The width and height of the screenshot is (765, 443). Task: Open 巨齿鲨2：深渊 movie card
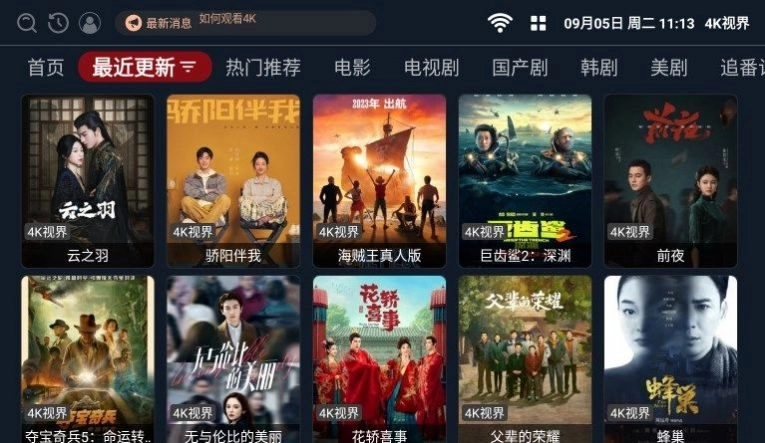[525, 180]
